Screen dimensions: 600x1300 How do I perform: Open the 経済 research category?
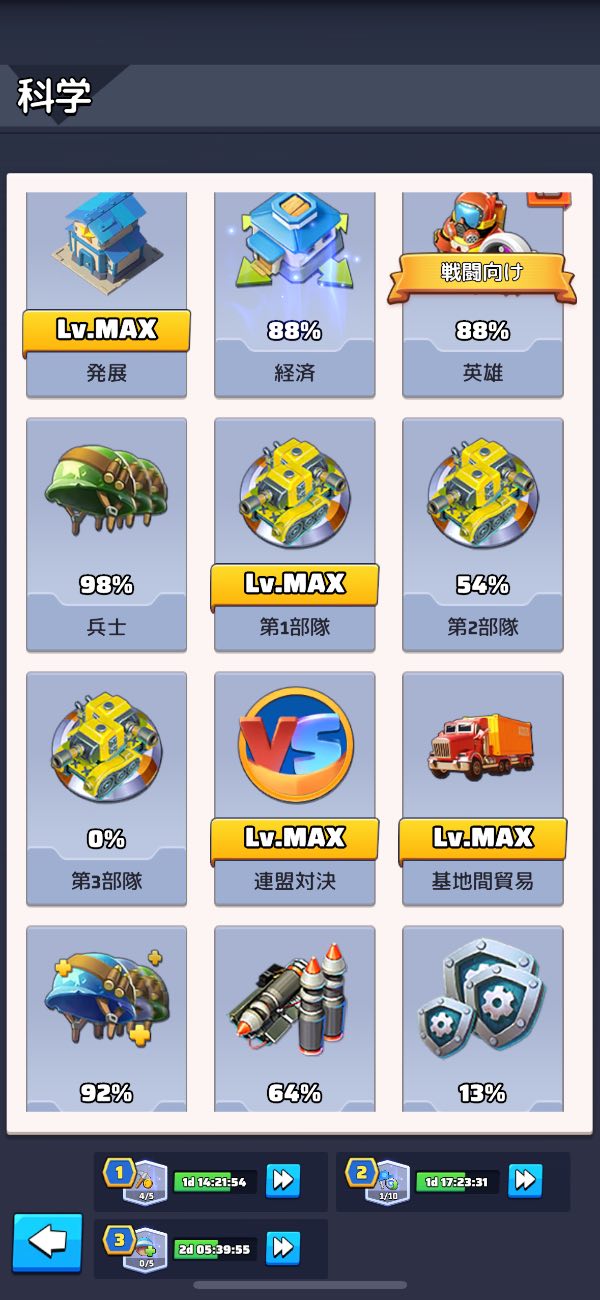294,290
